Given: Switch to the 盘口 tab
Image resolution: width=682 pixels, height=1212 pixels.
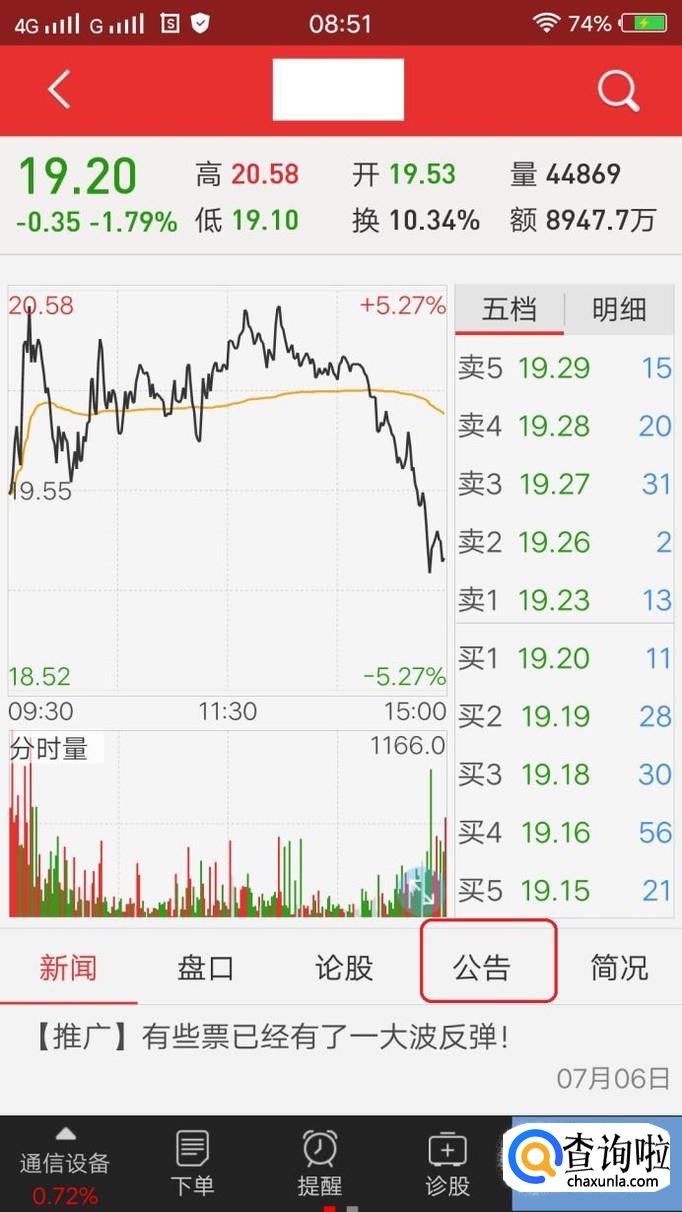Looking at the screenshot, I should [206, 967].
